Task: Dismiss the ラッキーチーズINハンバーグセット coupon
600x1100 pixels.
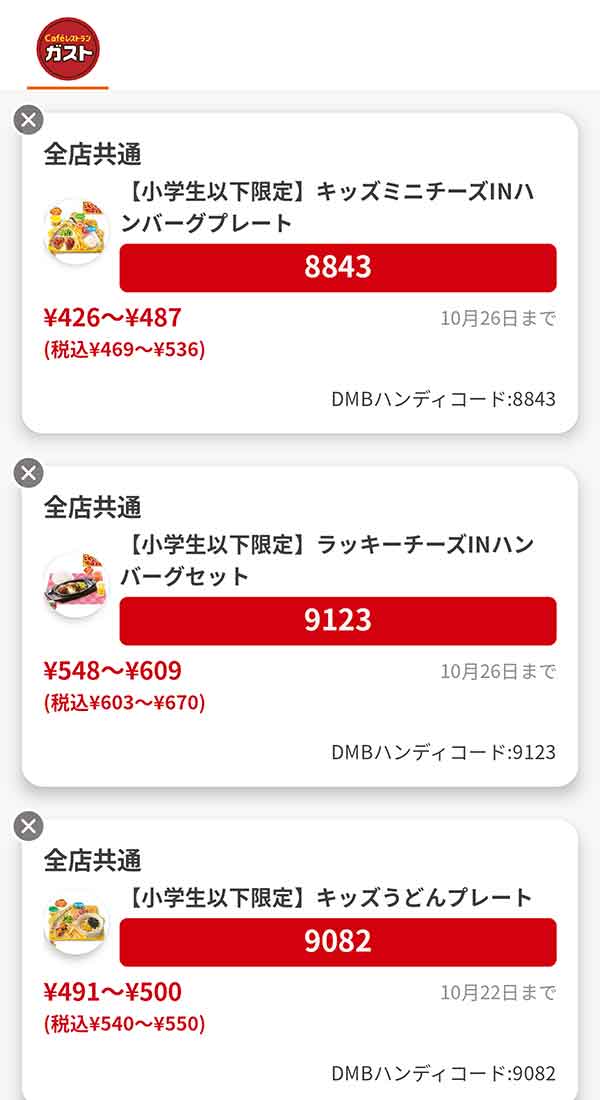Action: pyautogui.click(x=29, y=473)
